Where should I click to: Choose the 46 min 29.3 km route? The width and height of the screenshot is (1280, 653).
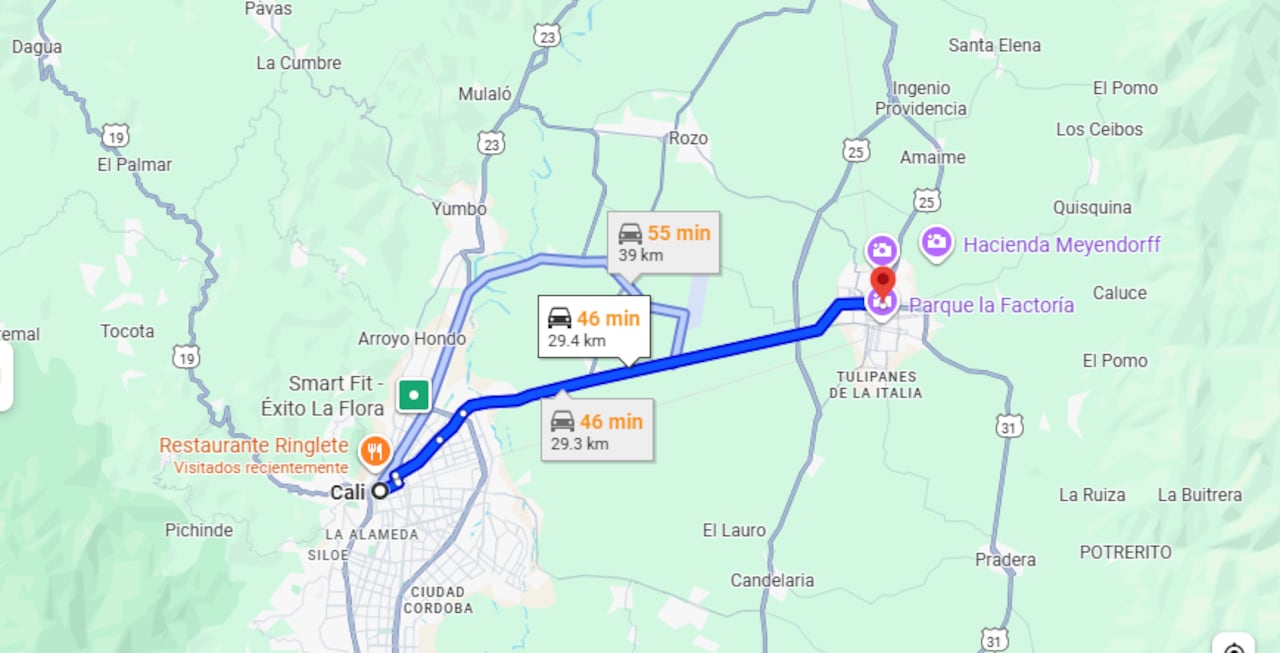[596, 430]
